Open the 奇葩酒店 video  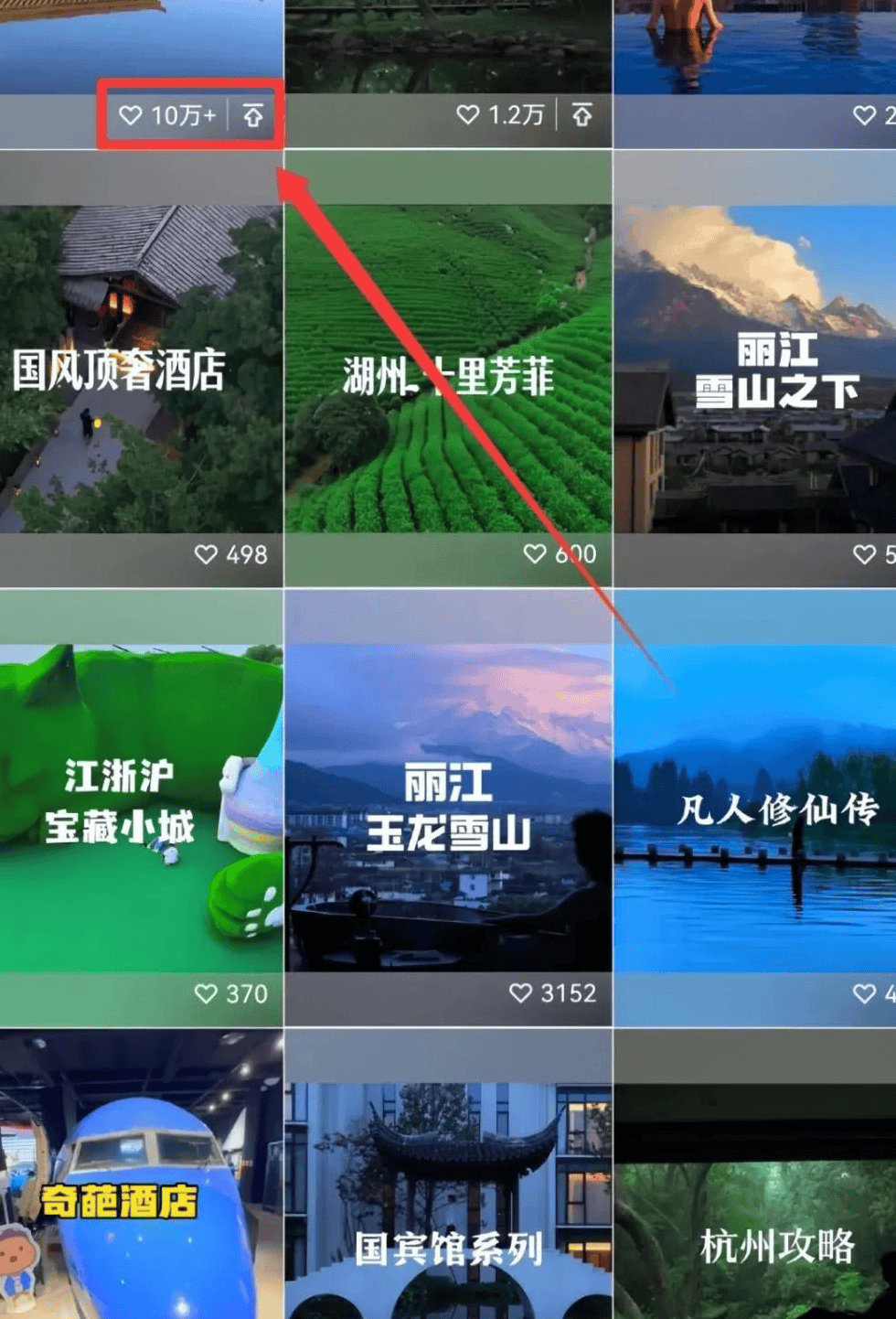[141, 1189]
